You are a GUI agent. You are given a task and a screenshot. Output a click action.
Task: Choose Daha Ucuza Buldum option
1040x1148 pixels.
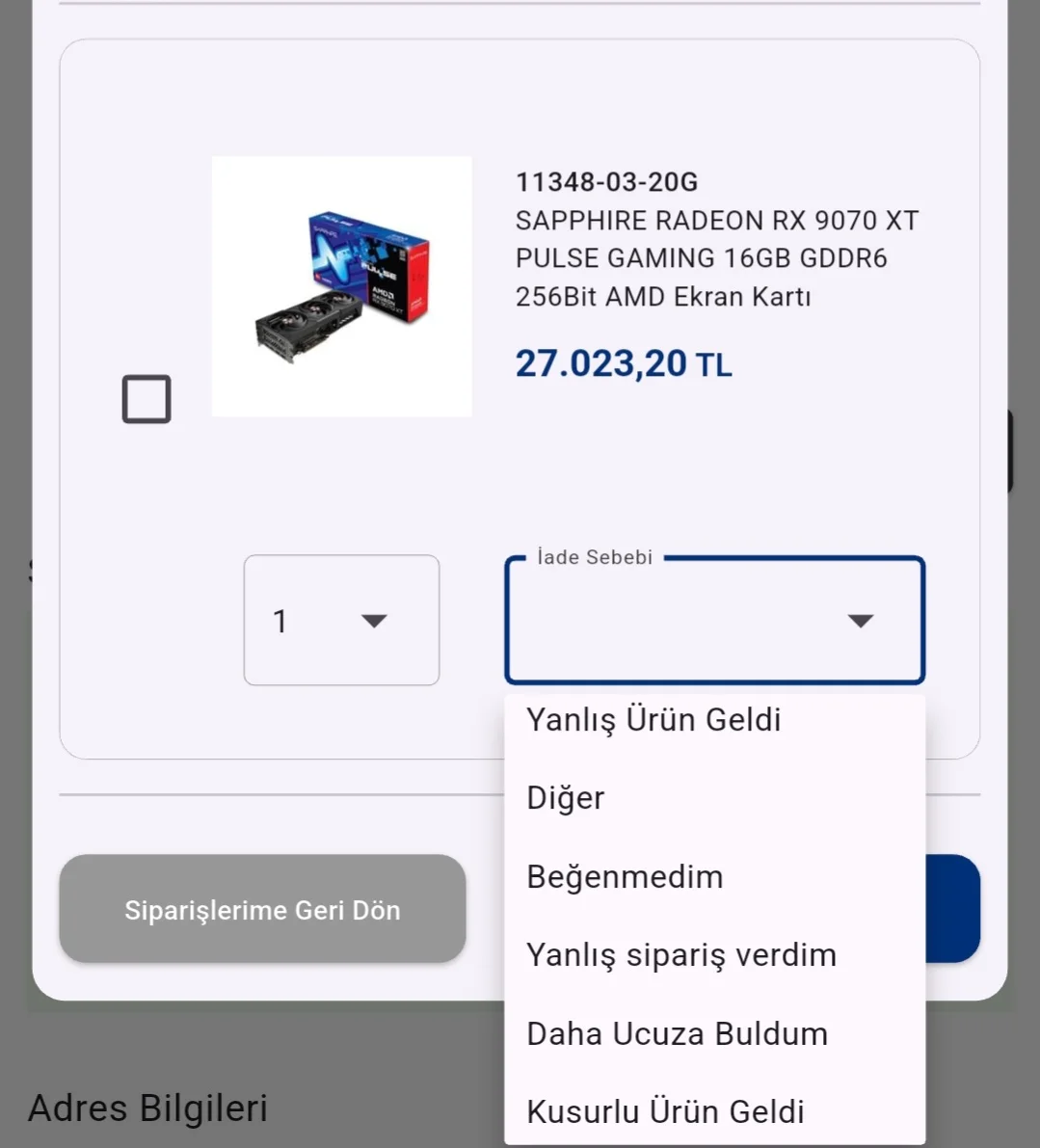(677, 1034)
